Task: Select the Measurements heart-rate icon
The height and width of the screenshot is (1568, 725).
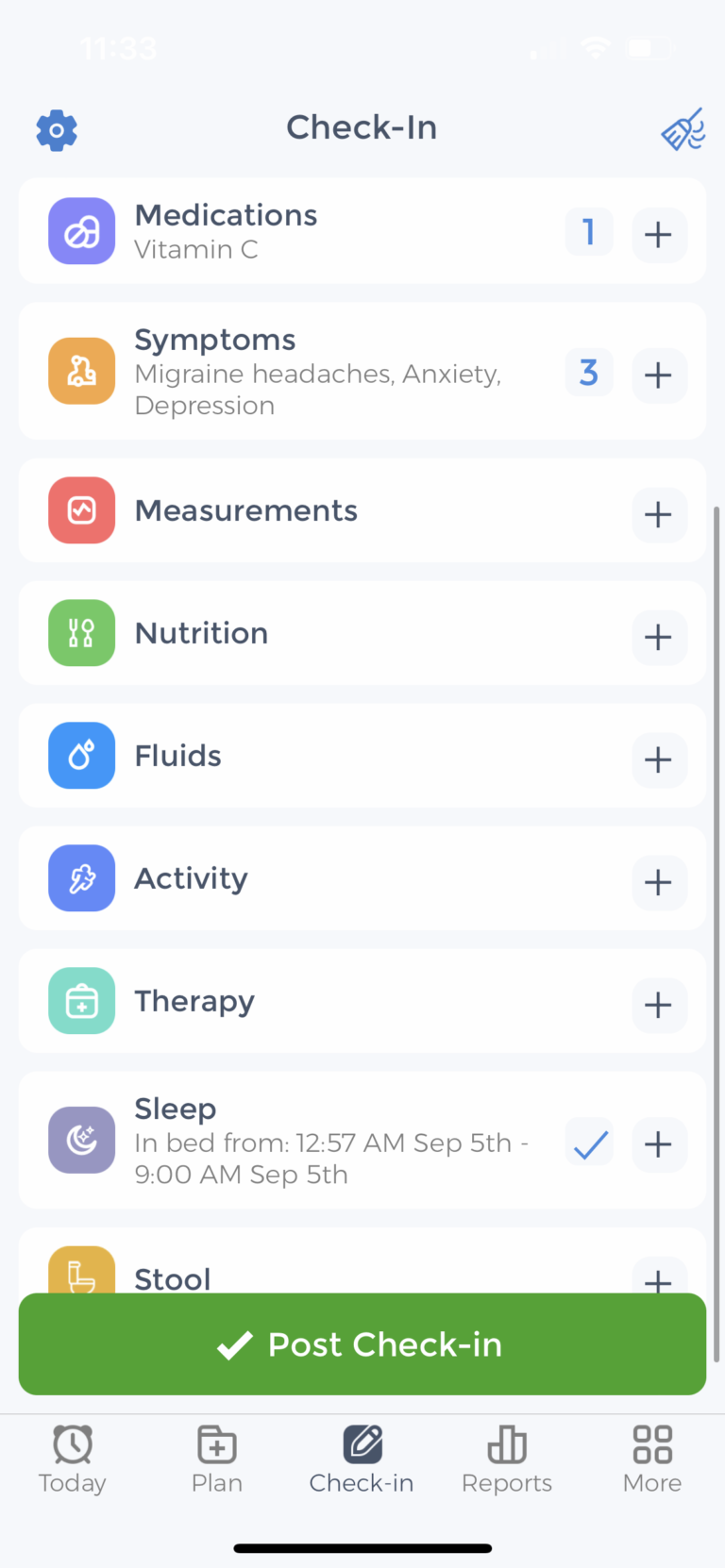Action: pos(81,510)
